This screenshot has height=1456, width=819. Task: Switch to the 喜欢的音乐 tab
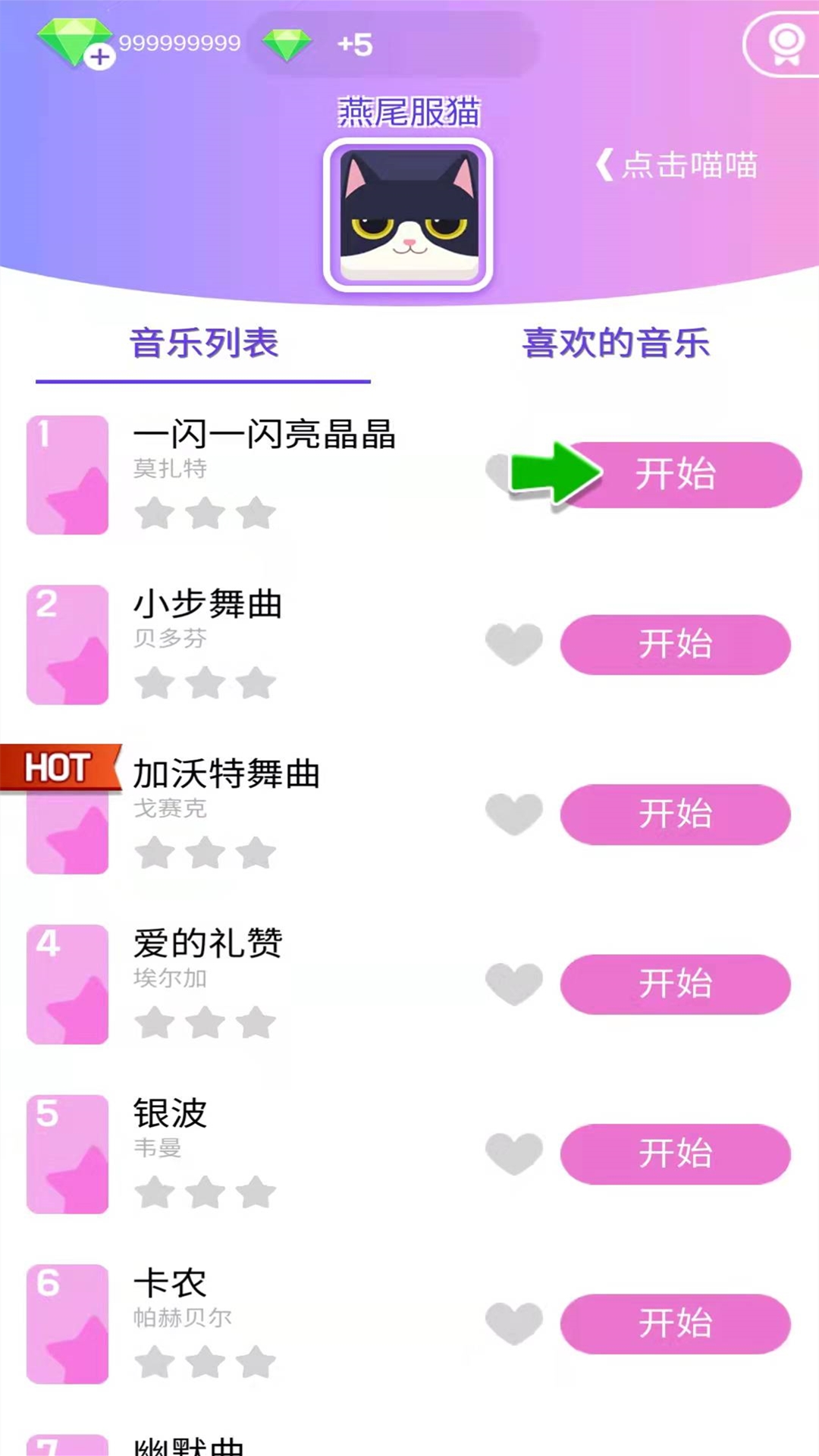pyautogui.click(x=615, y=344)
